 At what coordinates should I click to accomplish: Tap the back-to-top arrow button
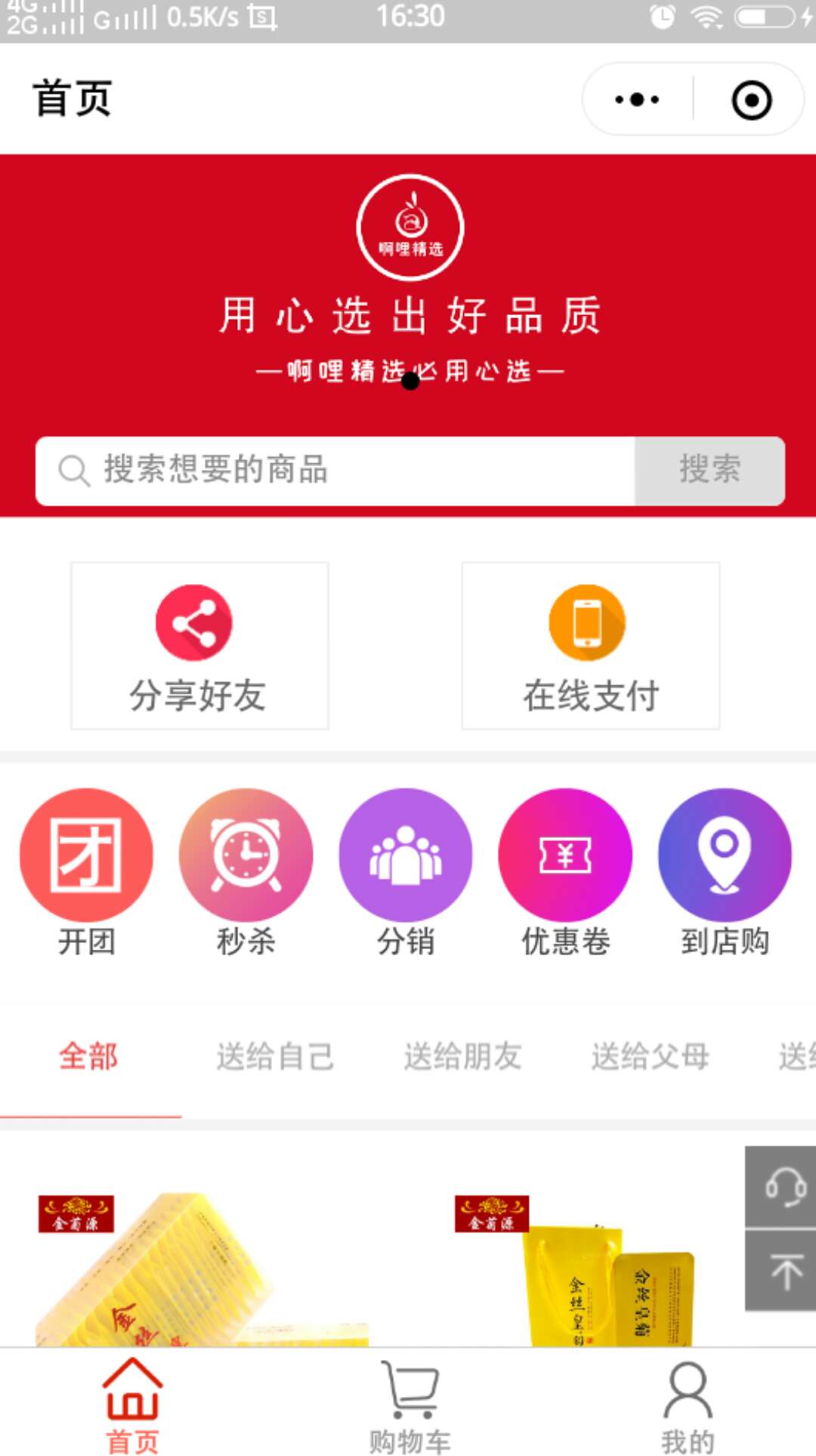(782, 1271)
